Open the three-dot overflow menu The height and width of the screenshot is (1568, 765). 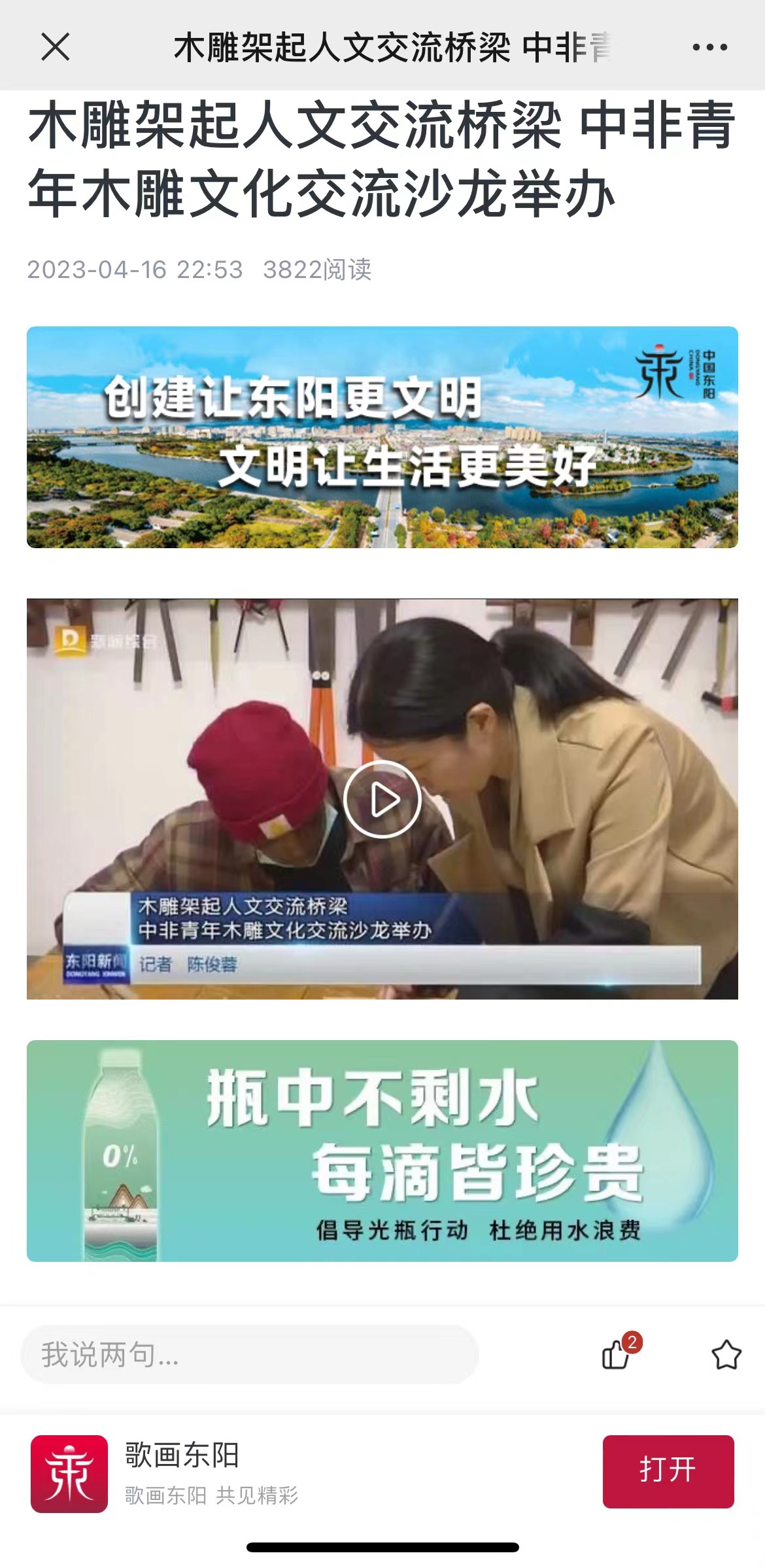(709, 47)
